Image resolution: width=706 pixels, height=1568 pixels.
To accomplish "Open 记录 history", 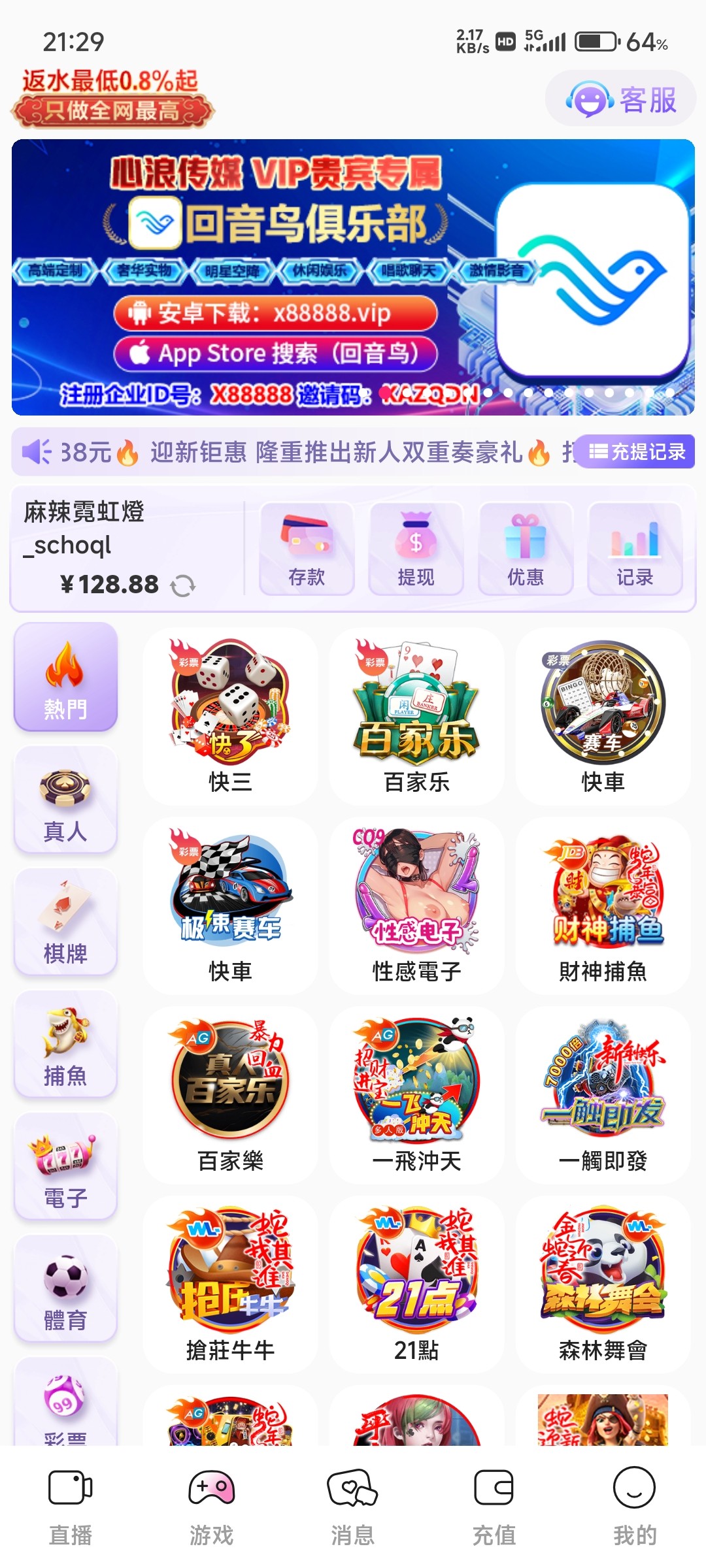I will tap(635, 549).
